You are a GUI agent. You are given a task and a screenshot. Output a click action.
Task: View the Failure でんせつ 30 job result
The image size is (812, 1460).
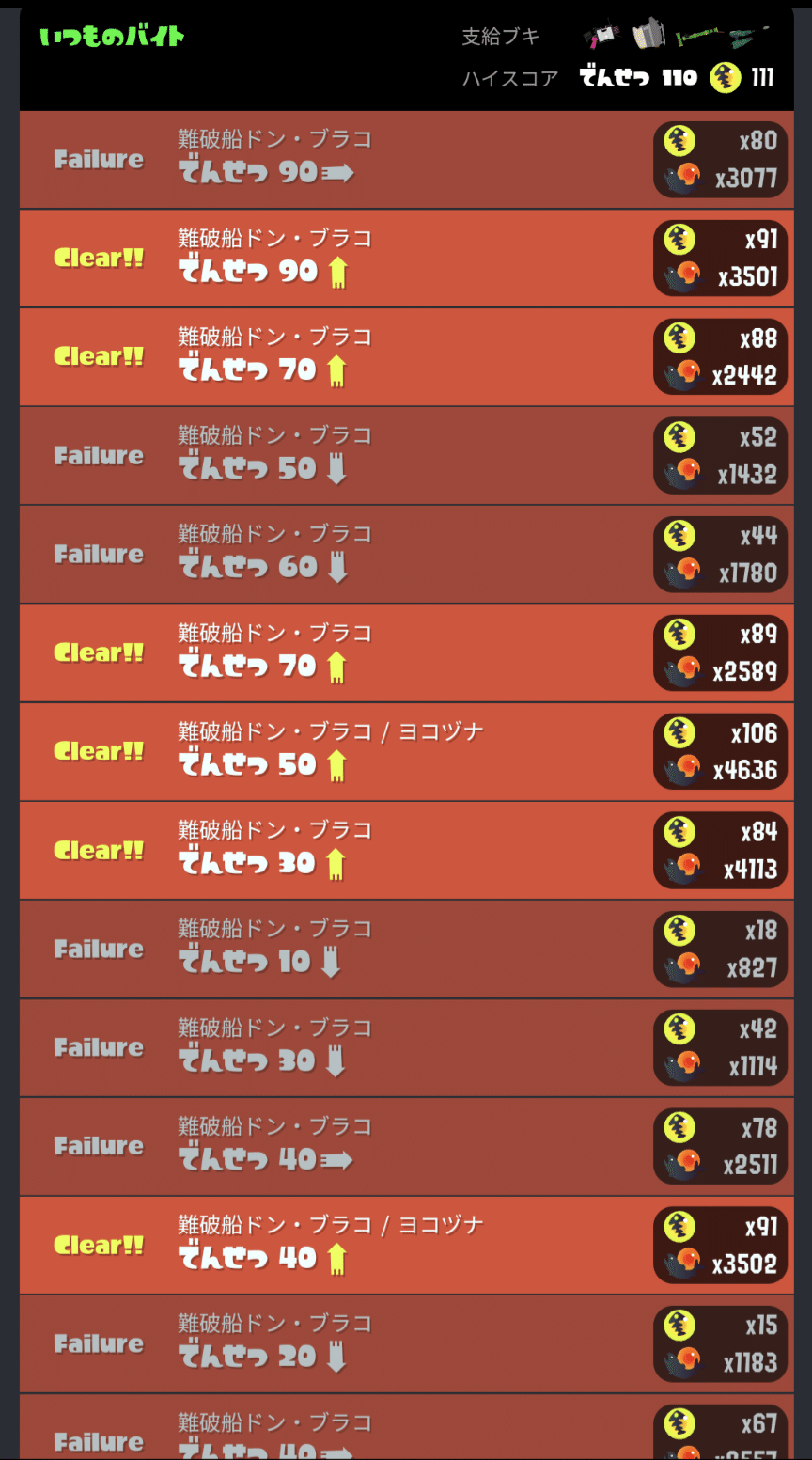coord(406,1048)
